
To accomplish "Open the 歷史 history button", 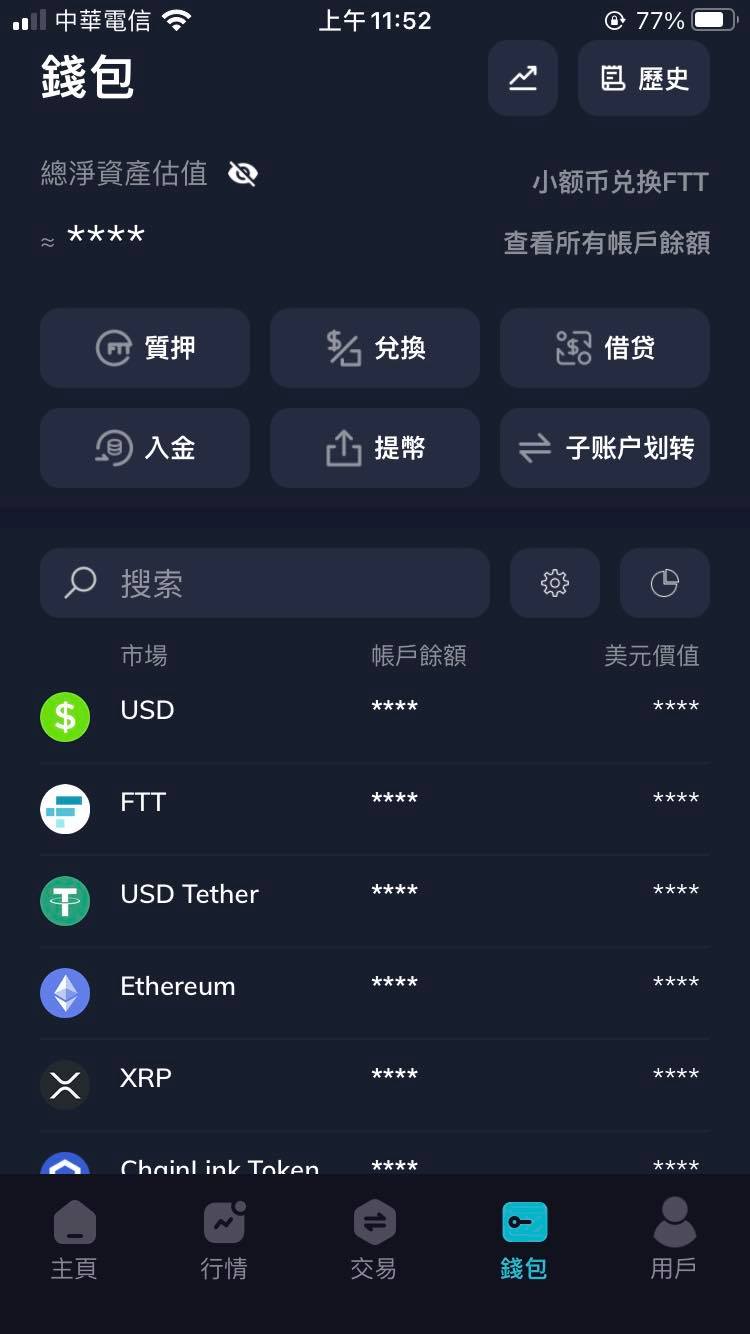I will (x=644, y=78).
